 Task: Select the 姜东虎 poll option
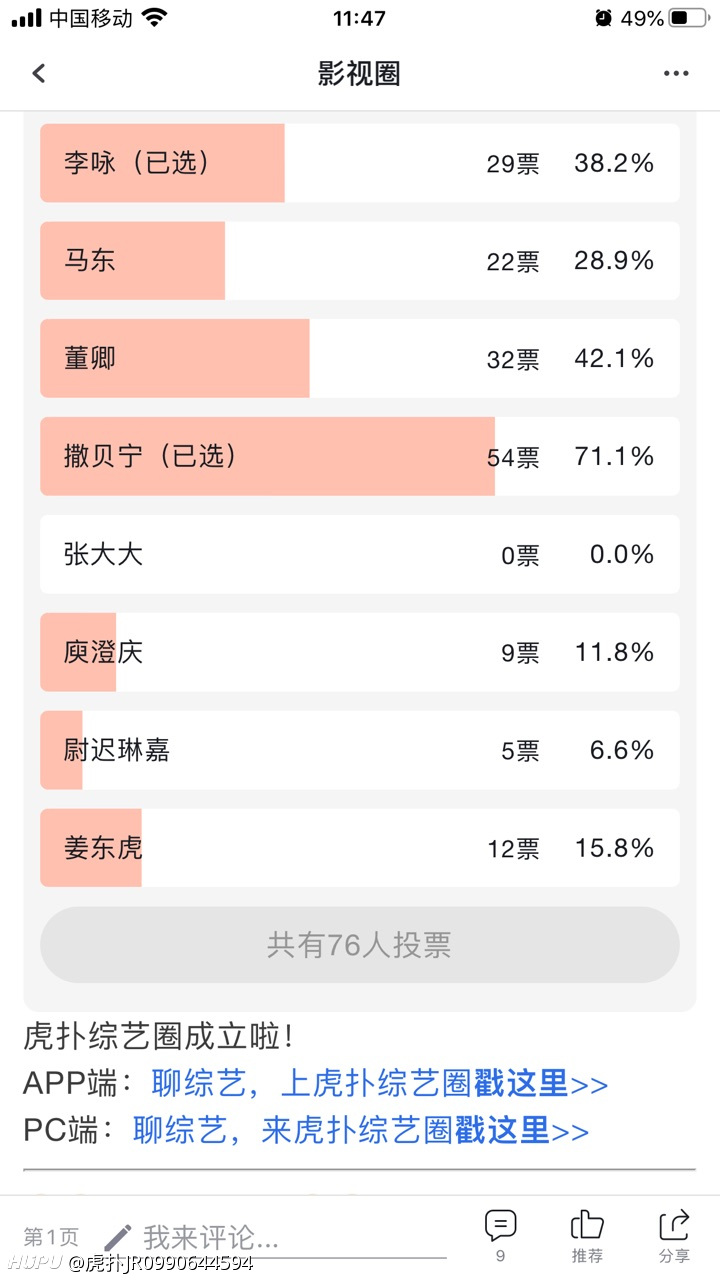(360, 849)
